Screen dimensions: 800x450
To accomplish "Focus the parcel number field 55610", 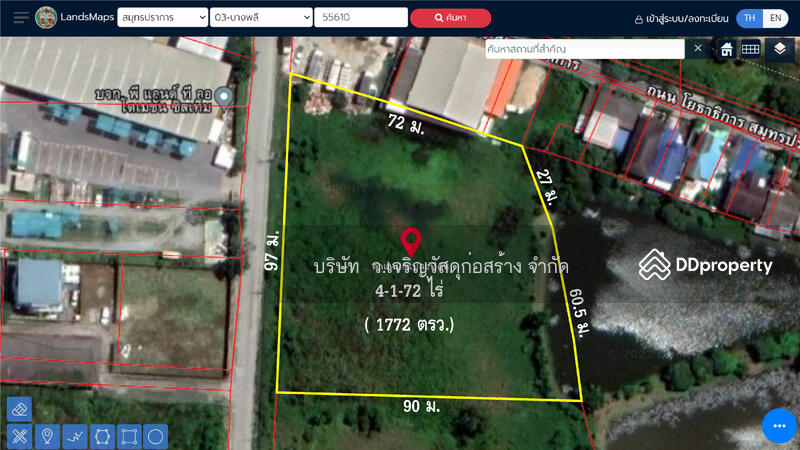I will tap(359, 18).
